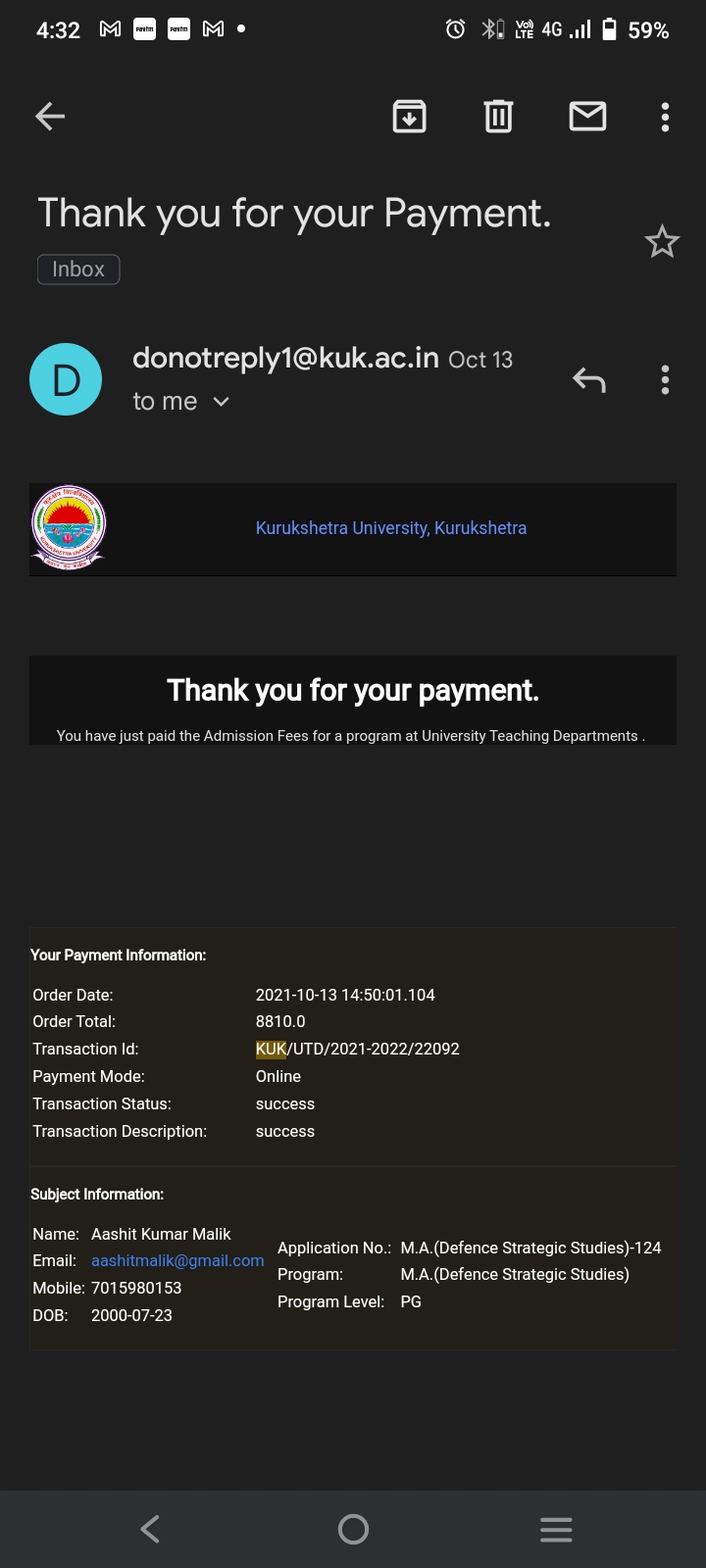This screenshot has height=1568, width=706.
Task: Open the Kurukshetra University, Kurukshetra link
Action: (391, 528)
